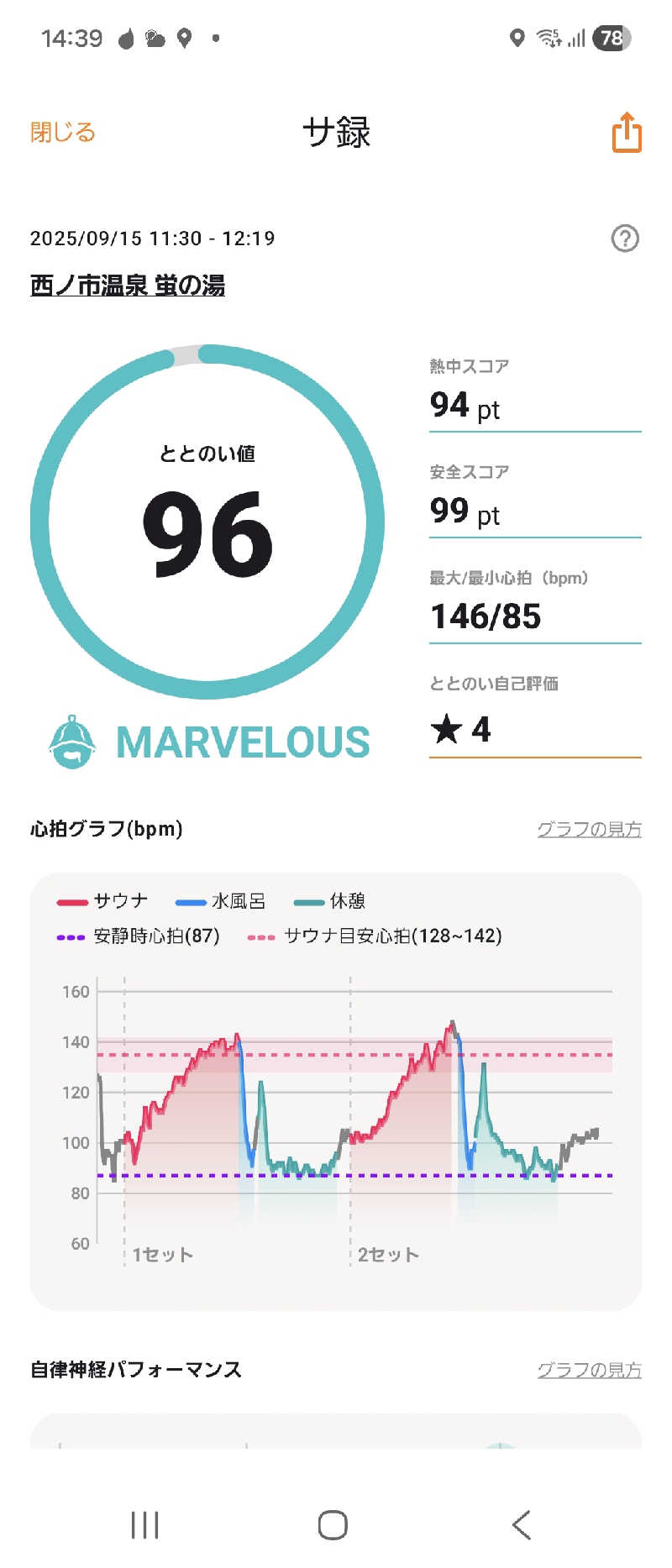Image resolution: width=672 pixels, height=1568 pixels.
Task: Edit the ととのい自己評価 star rating
Action: click(534, 729)
